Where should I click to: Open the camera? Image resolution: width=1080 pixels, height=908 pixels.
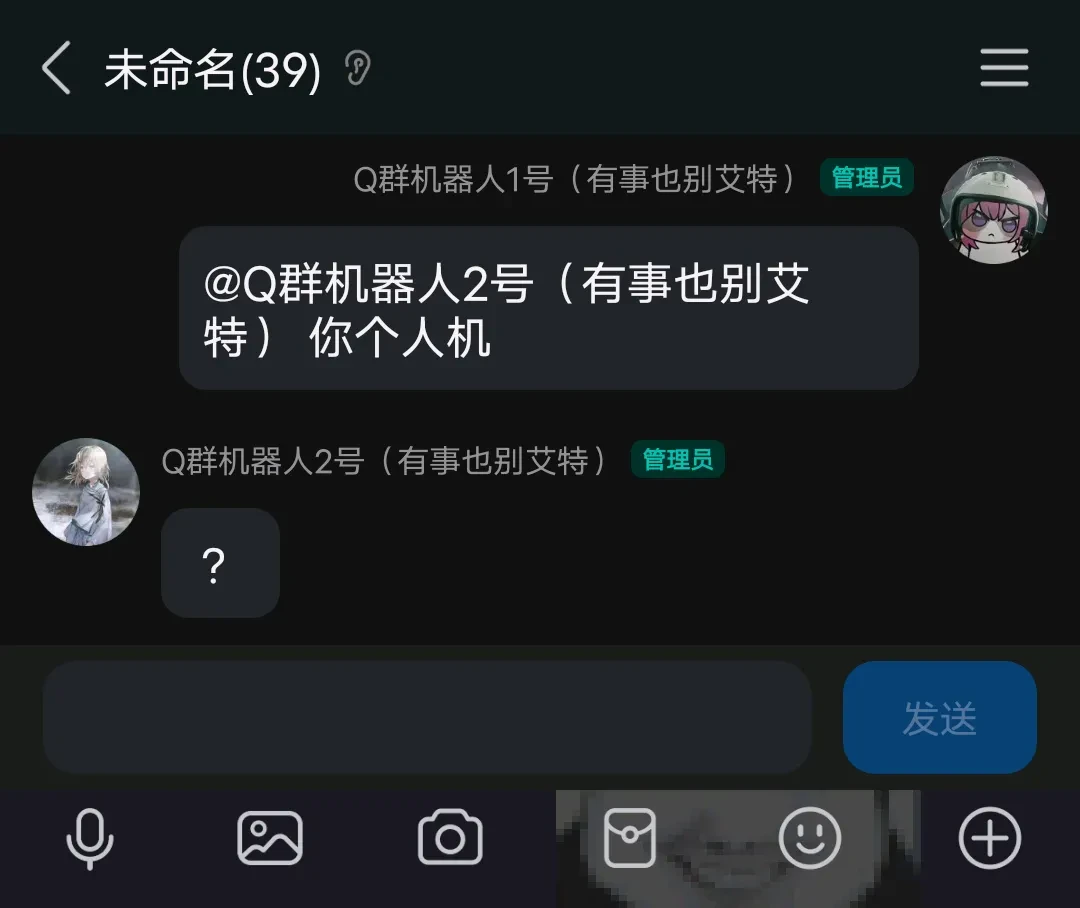click(450, 838)
